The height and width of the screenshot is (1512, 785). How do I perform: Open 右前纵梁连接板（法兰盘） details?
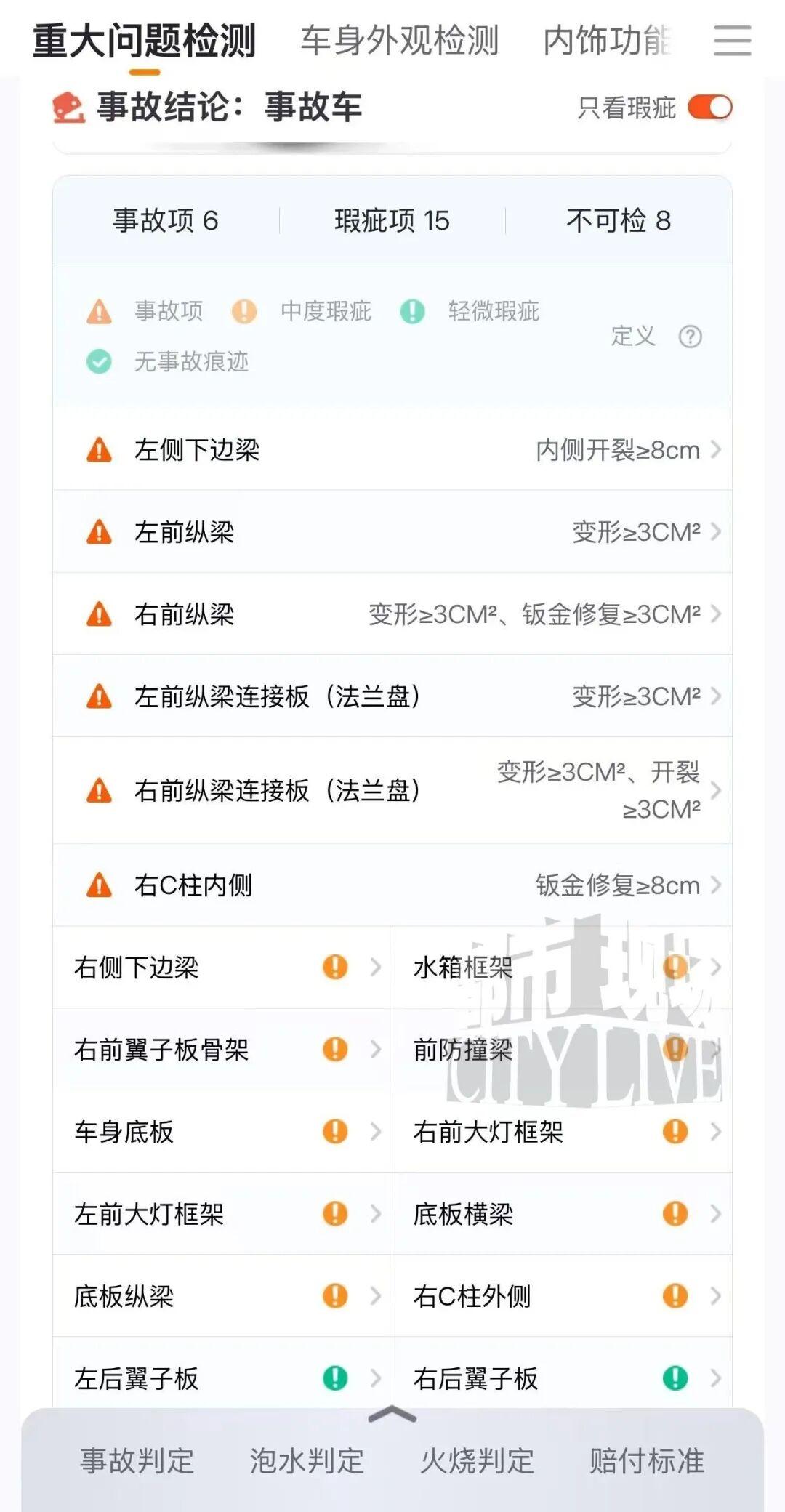(392, 790)
